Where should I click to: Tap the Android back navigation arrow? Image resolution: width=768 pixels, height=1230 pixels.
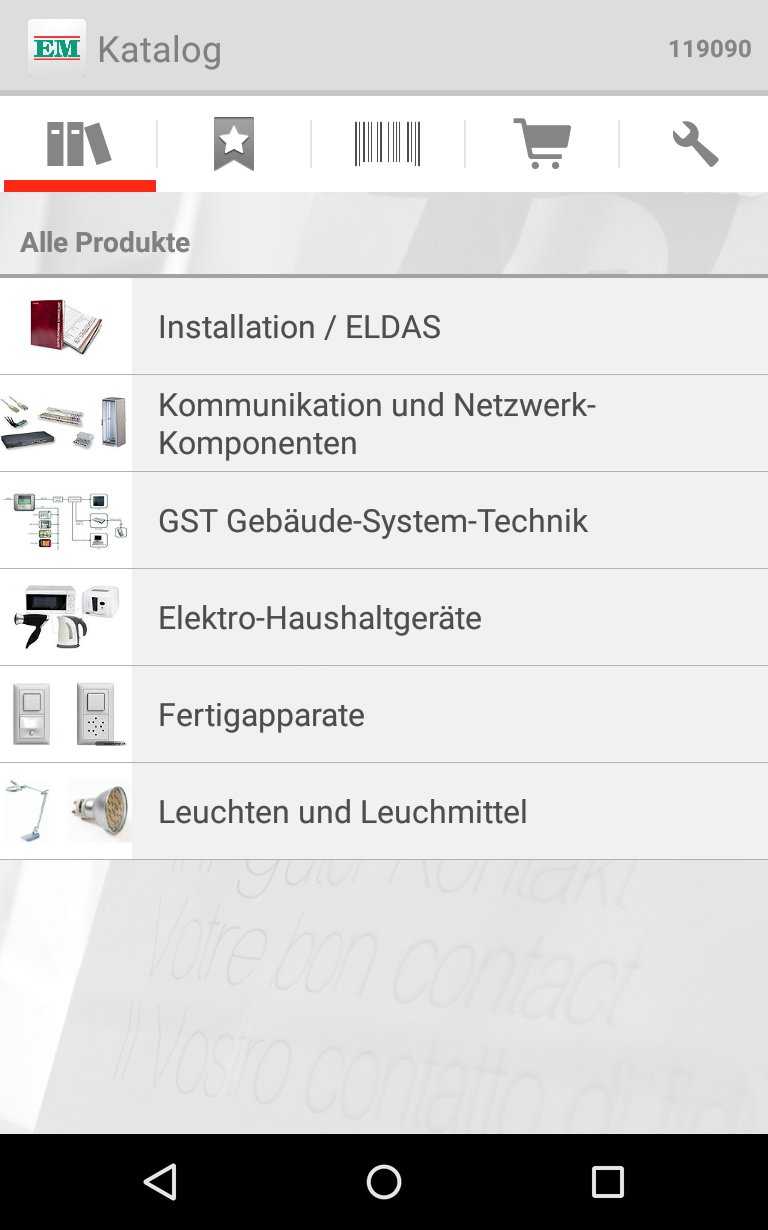(x=160, y=1180)
